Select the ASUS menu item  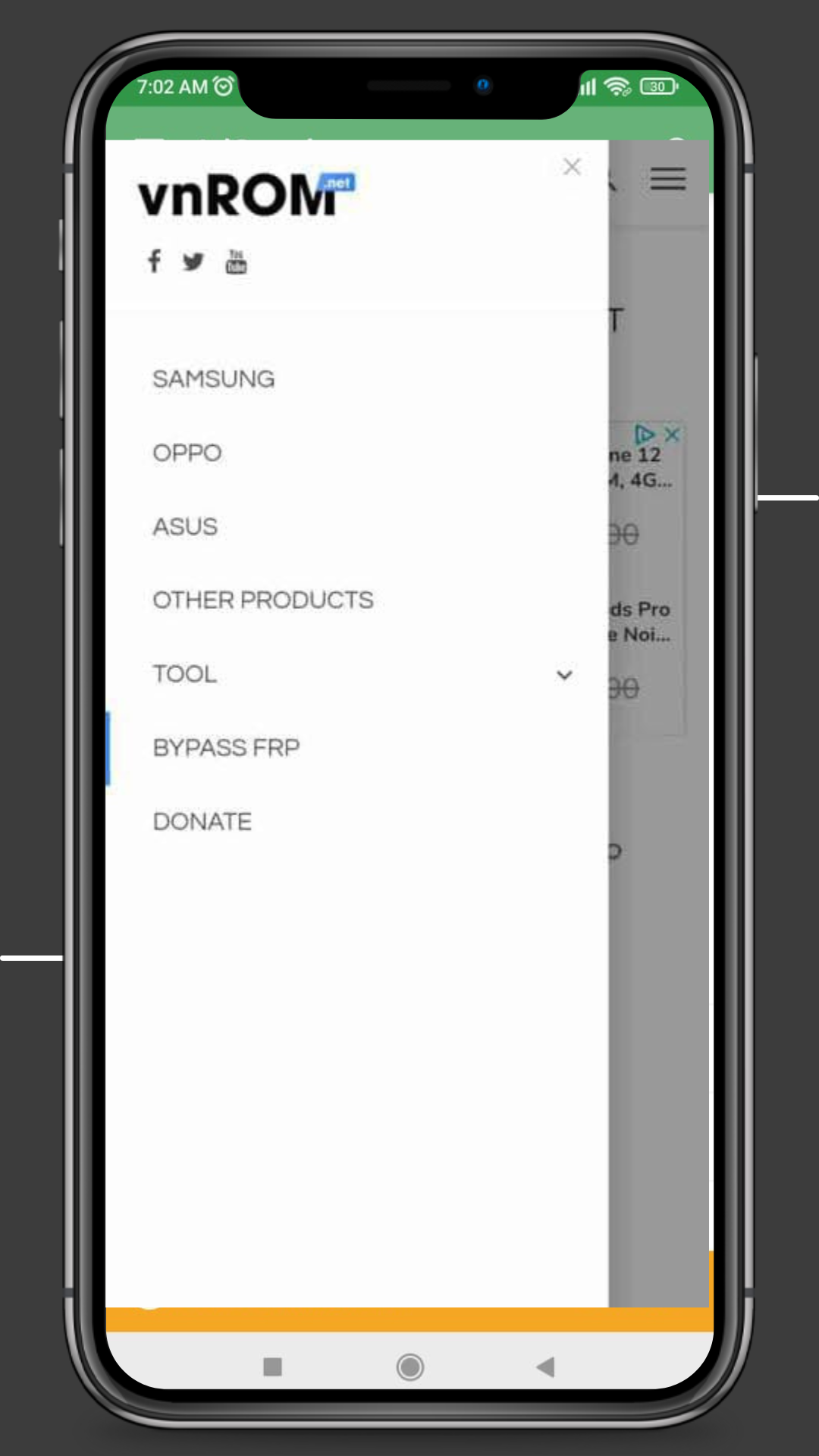pyautogui.click(x=185, y=526)
